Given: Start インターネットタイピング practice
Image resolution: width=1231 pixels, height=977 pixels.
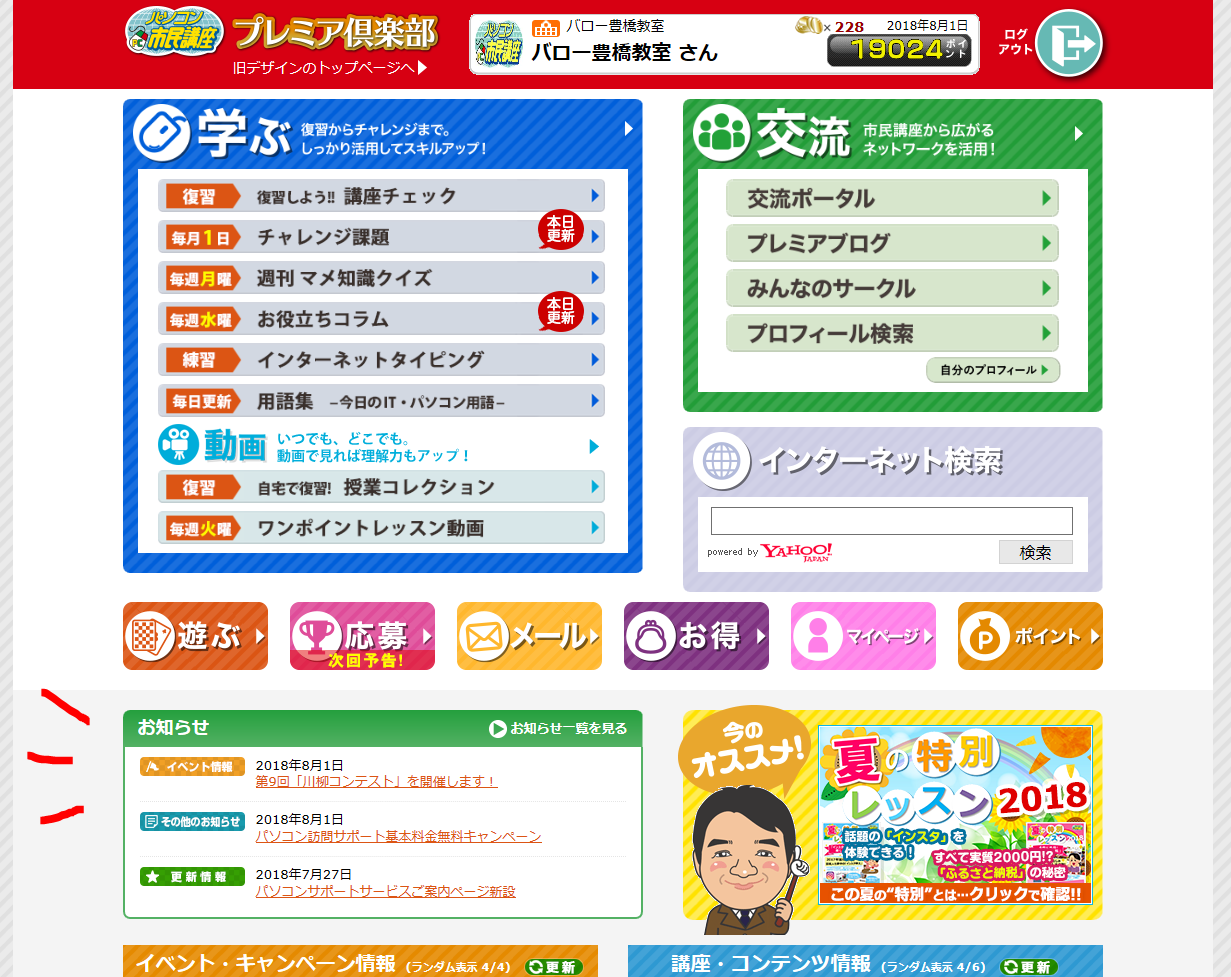Looking at the screenshot, I should [x=381, y=360].
